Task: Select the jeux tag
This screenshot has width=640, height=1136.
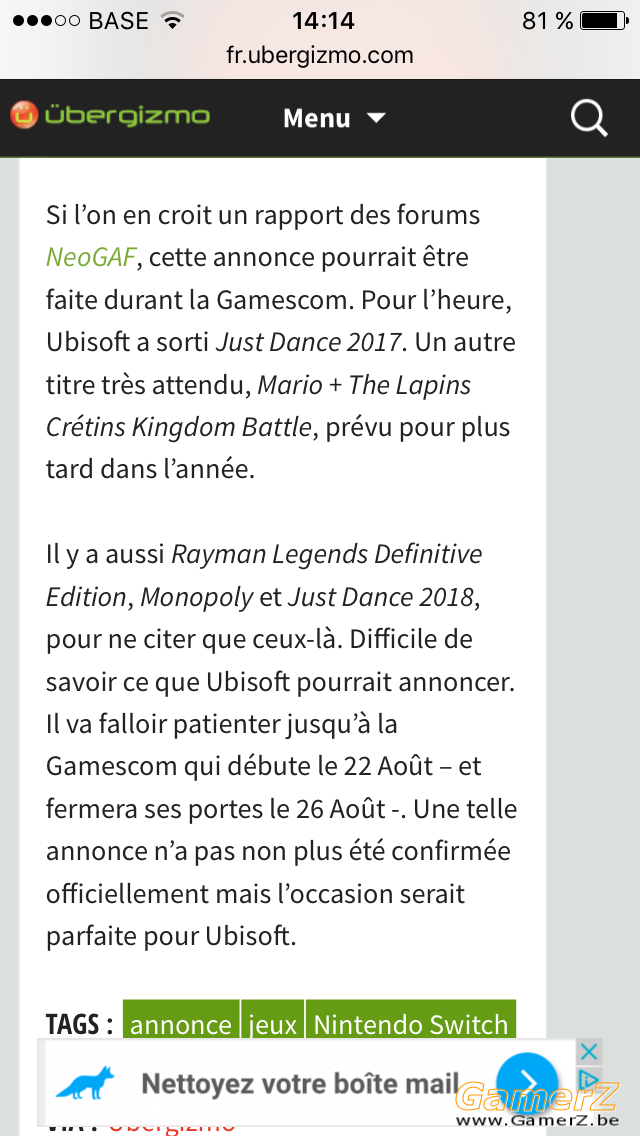Action: pyautogui.click(x=273, y=1024)
